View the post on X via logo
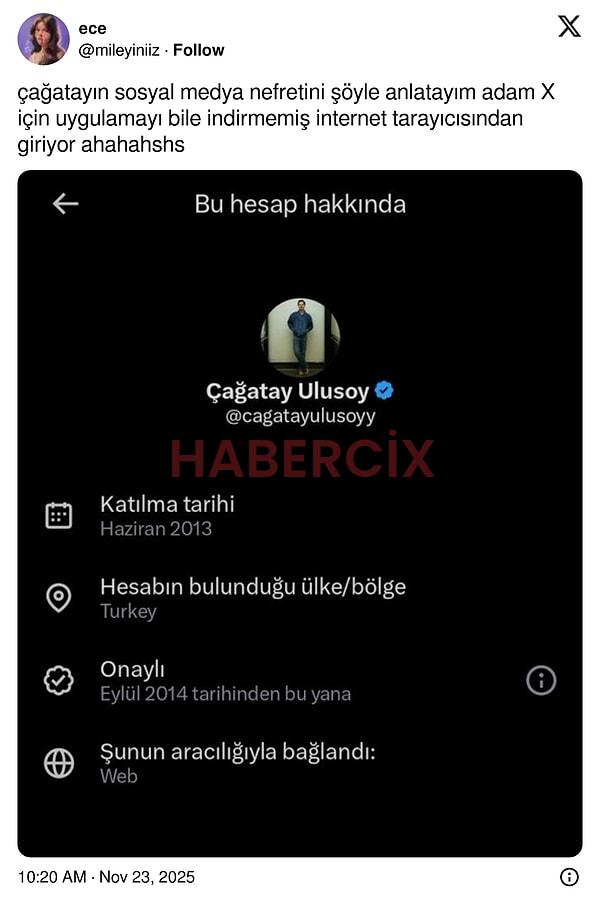This screenshot has height=907, width=600. coord(569,27)
